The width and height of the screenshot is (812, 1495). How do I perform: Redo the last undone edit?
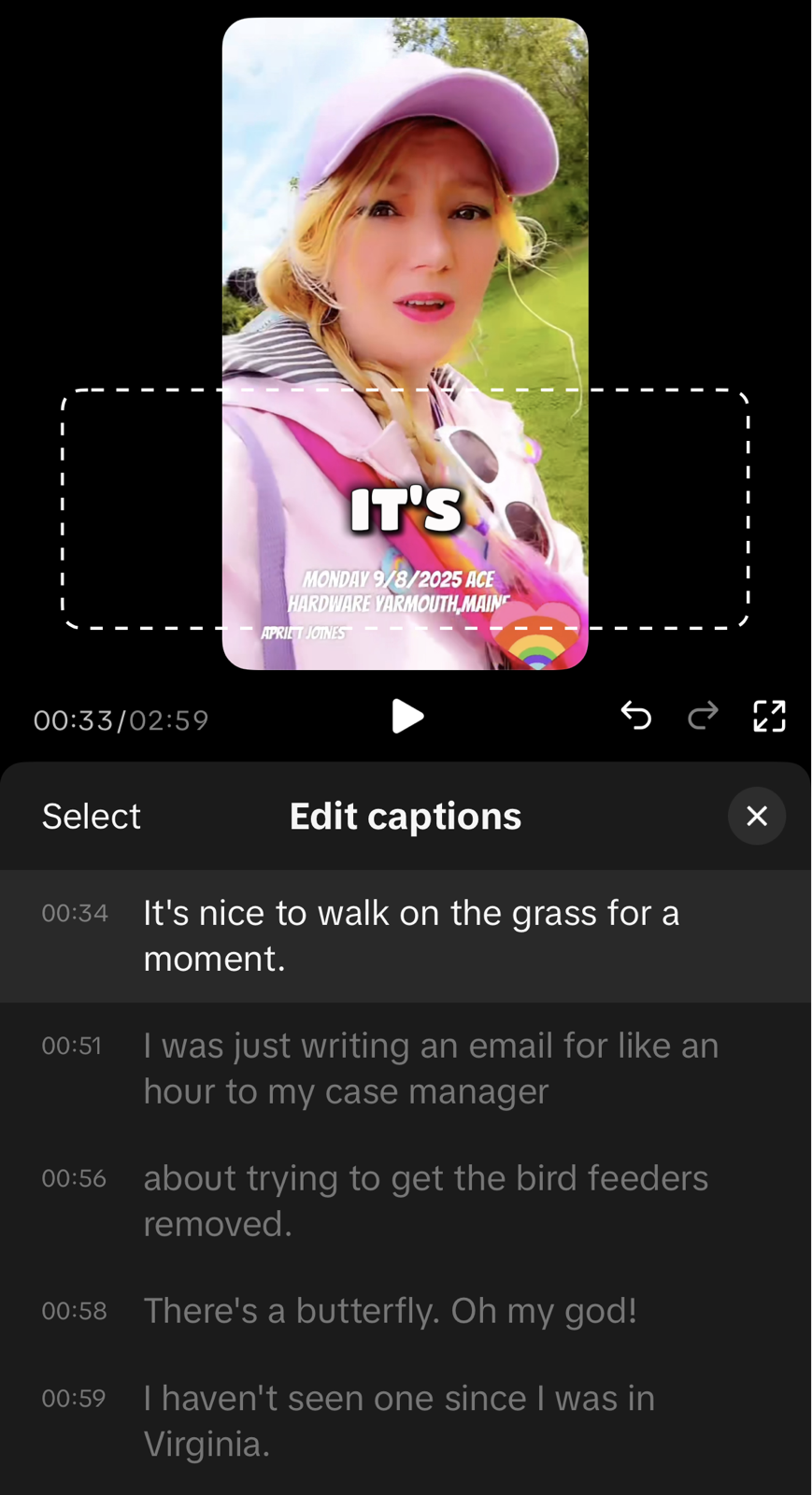703,716
